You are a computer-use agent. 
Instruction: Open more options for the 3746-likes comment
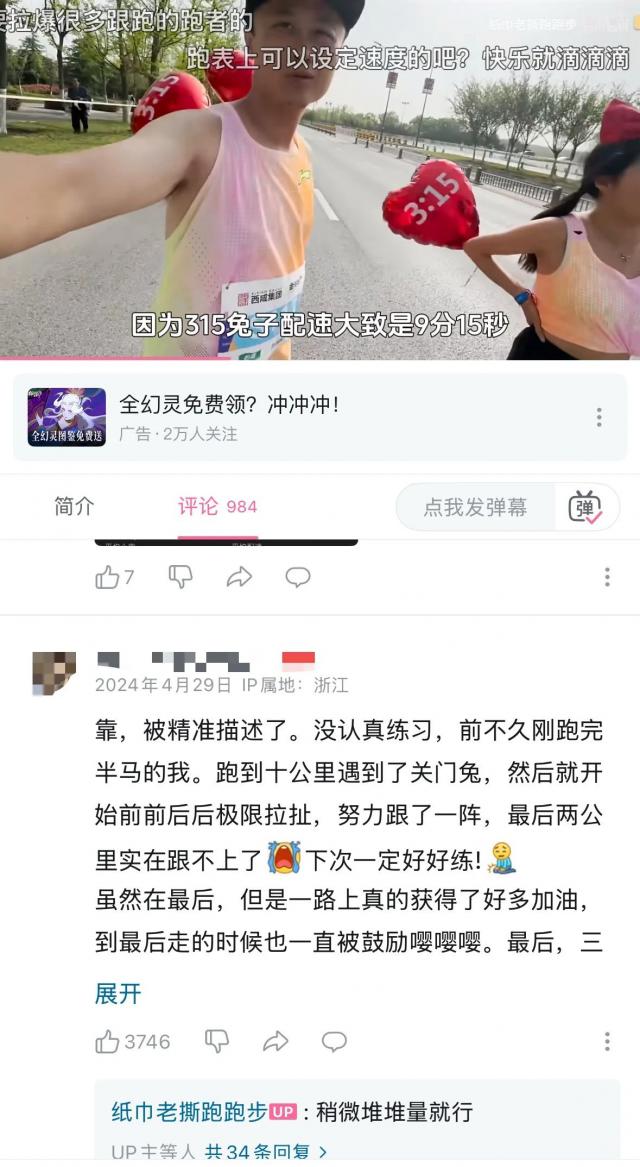[607, 1042]
